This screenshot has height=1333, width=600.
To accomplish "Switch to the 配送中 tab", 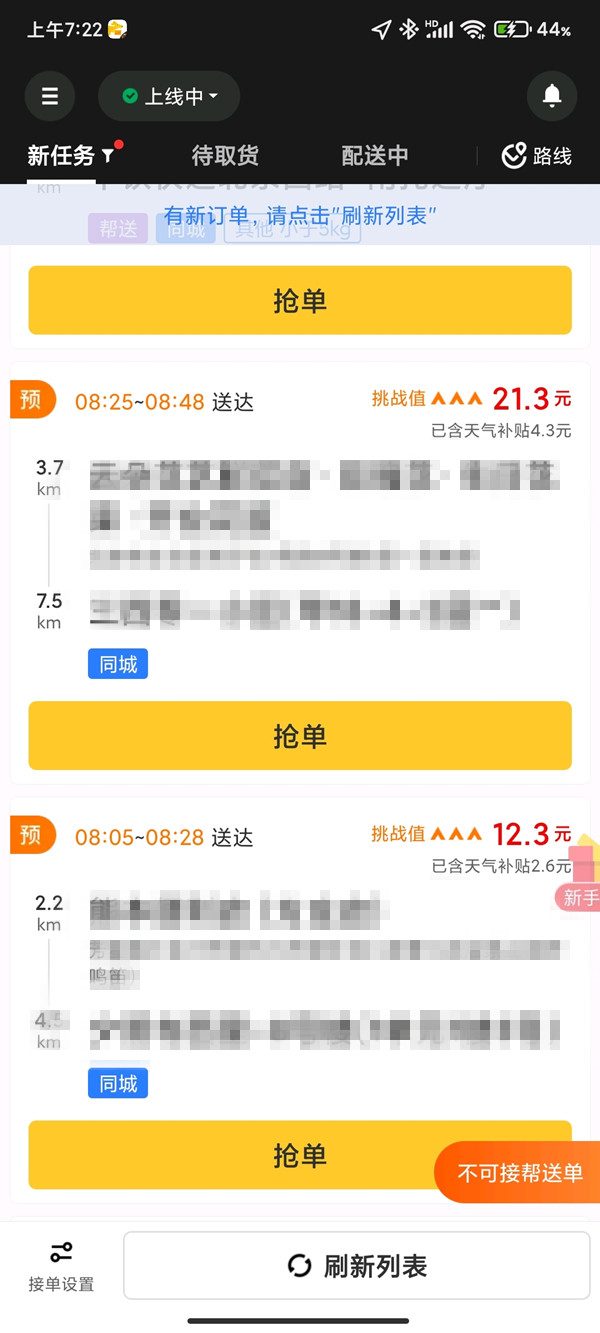I will [x=375, y=156].
